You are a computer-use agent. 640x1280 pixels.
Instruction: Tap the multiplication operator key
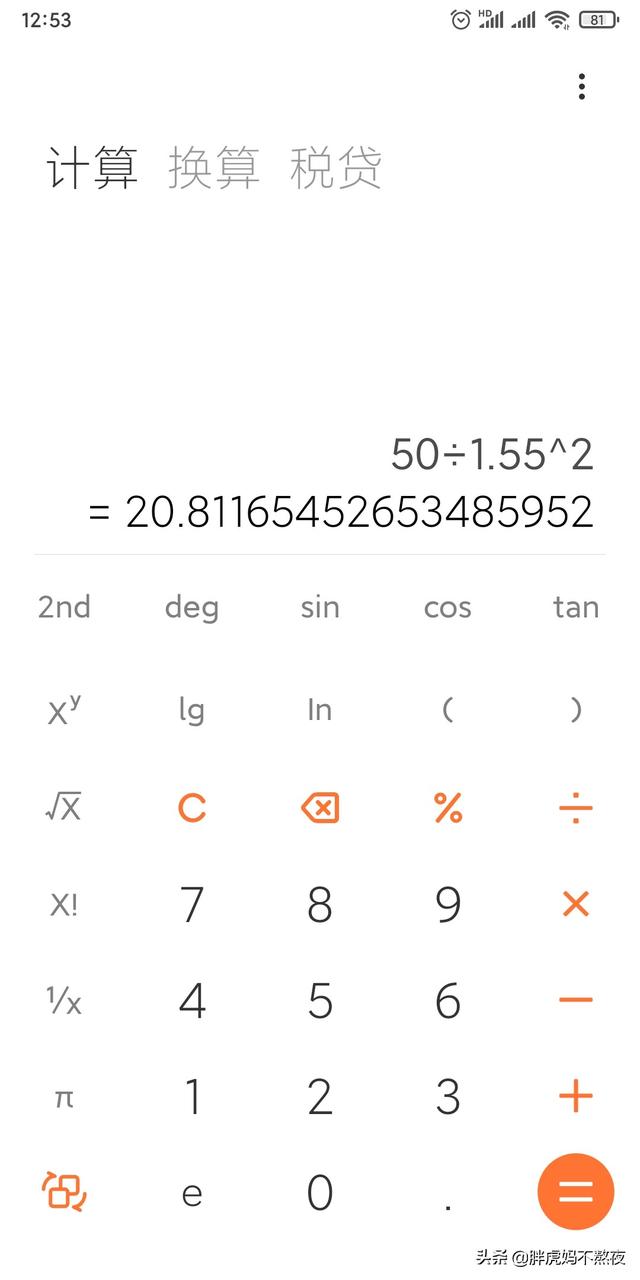(x=575, y=904)
